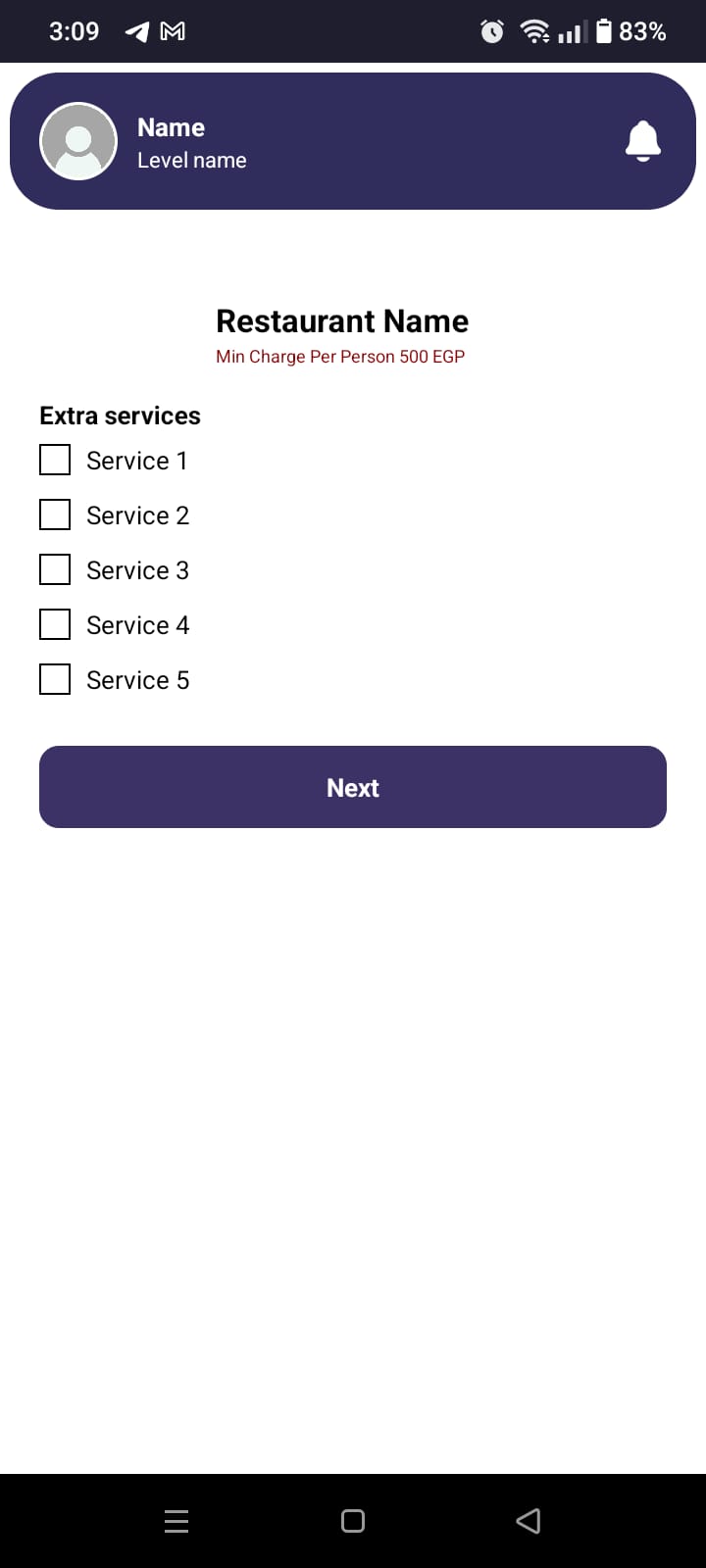This screenshot has width=706, height=1568.
Task: Tap the Next button
Action: (x=353, y=787)
